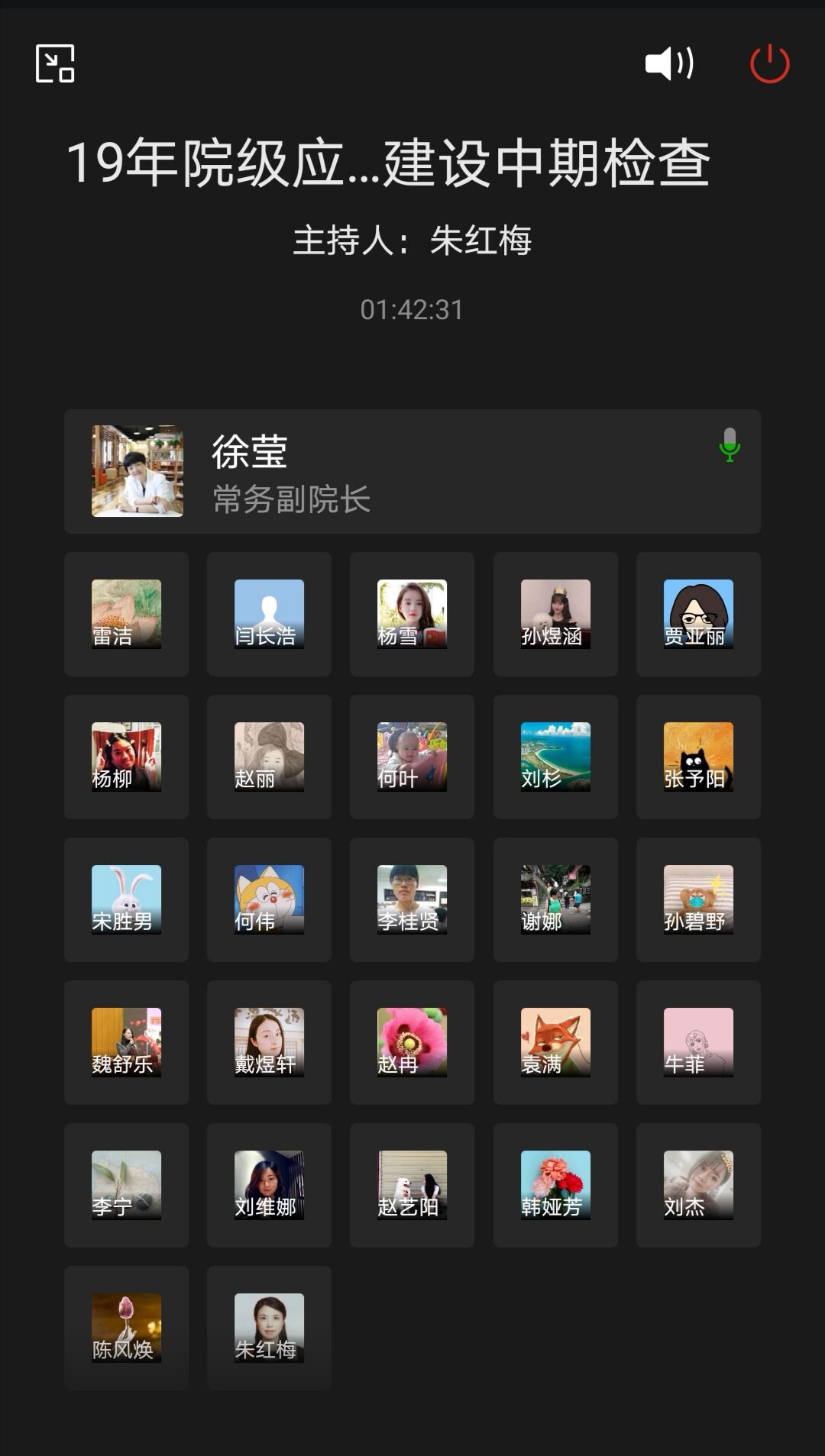825x1456 pixels.
Task: Open speaker 徐莹's participant card
Action: tap(412, 471)
